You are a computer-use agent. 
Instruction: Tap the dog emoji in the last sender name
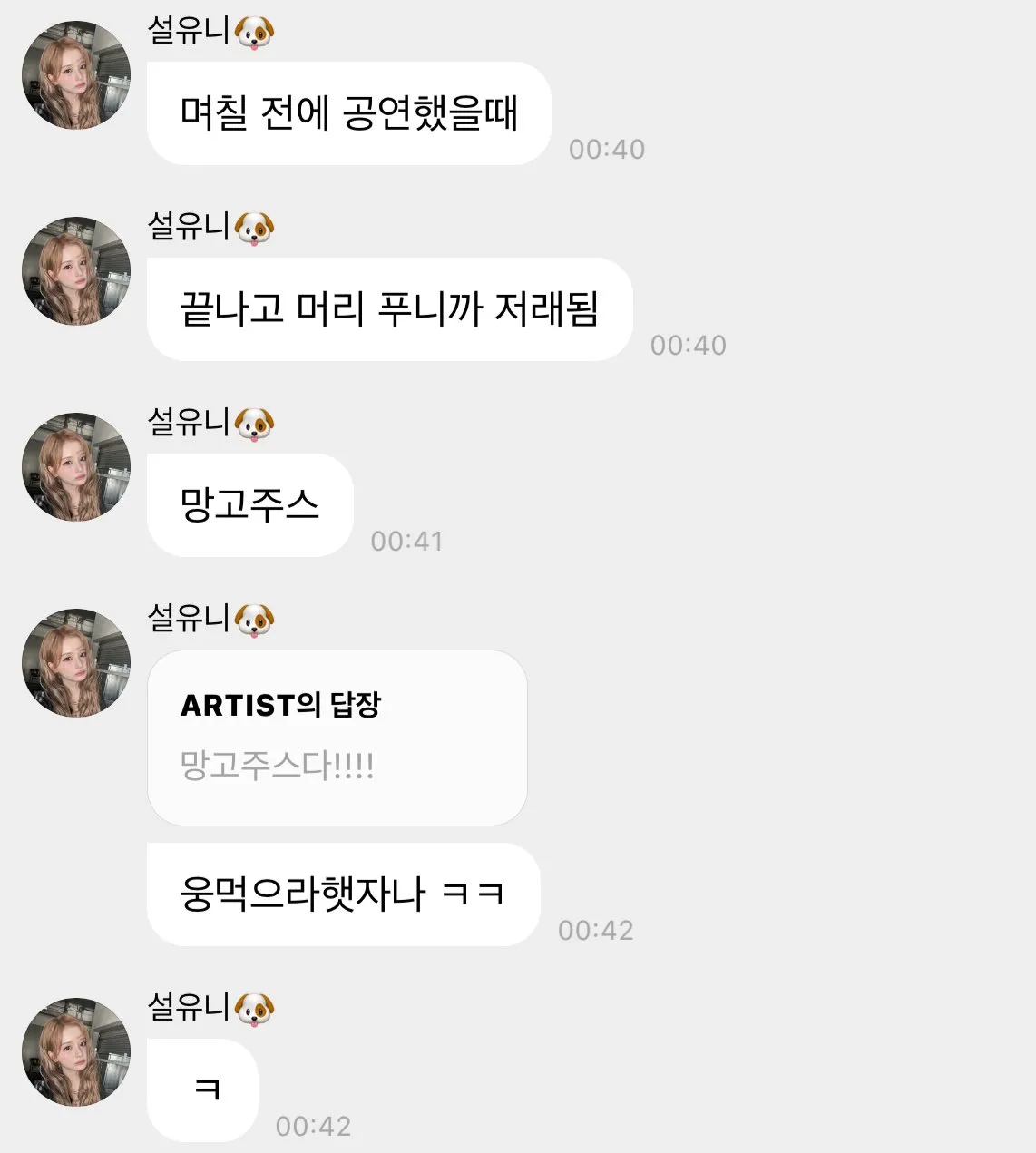tap(251, 1010)
